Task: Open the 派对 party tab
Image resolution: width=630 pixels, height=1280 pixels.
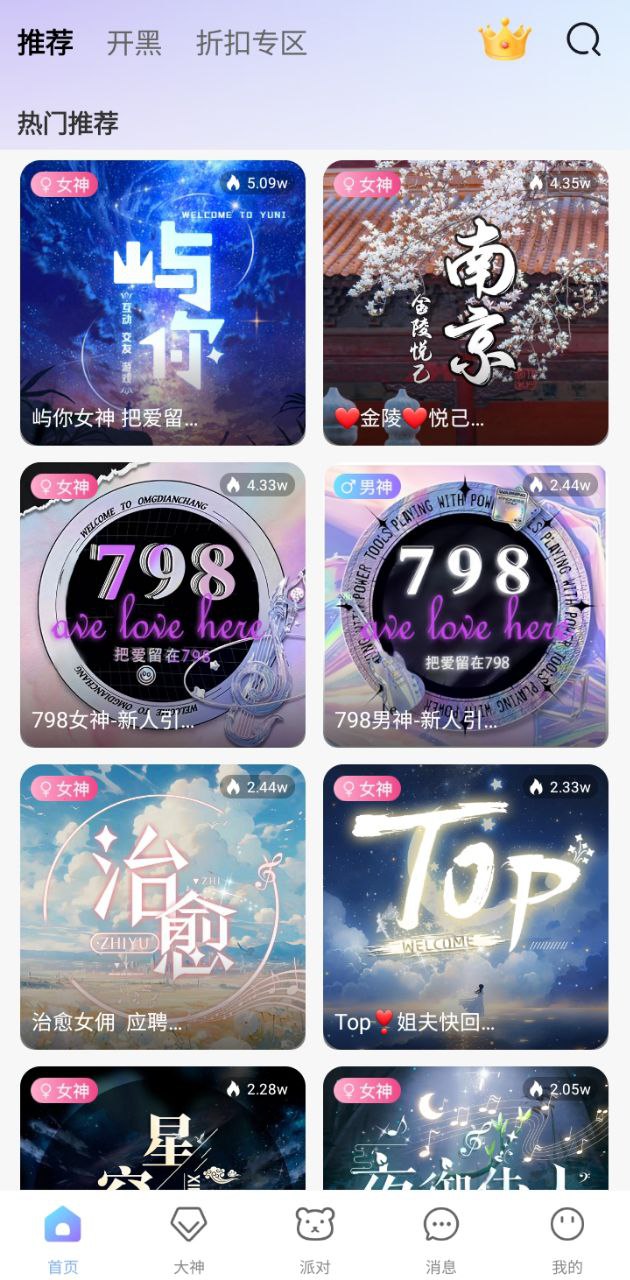Action: tap(315, 1238)
